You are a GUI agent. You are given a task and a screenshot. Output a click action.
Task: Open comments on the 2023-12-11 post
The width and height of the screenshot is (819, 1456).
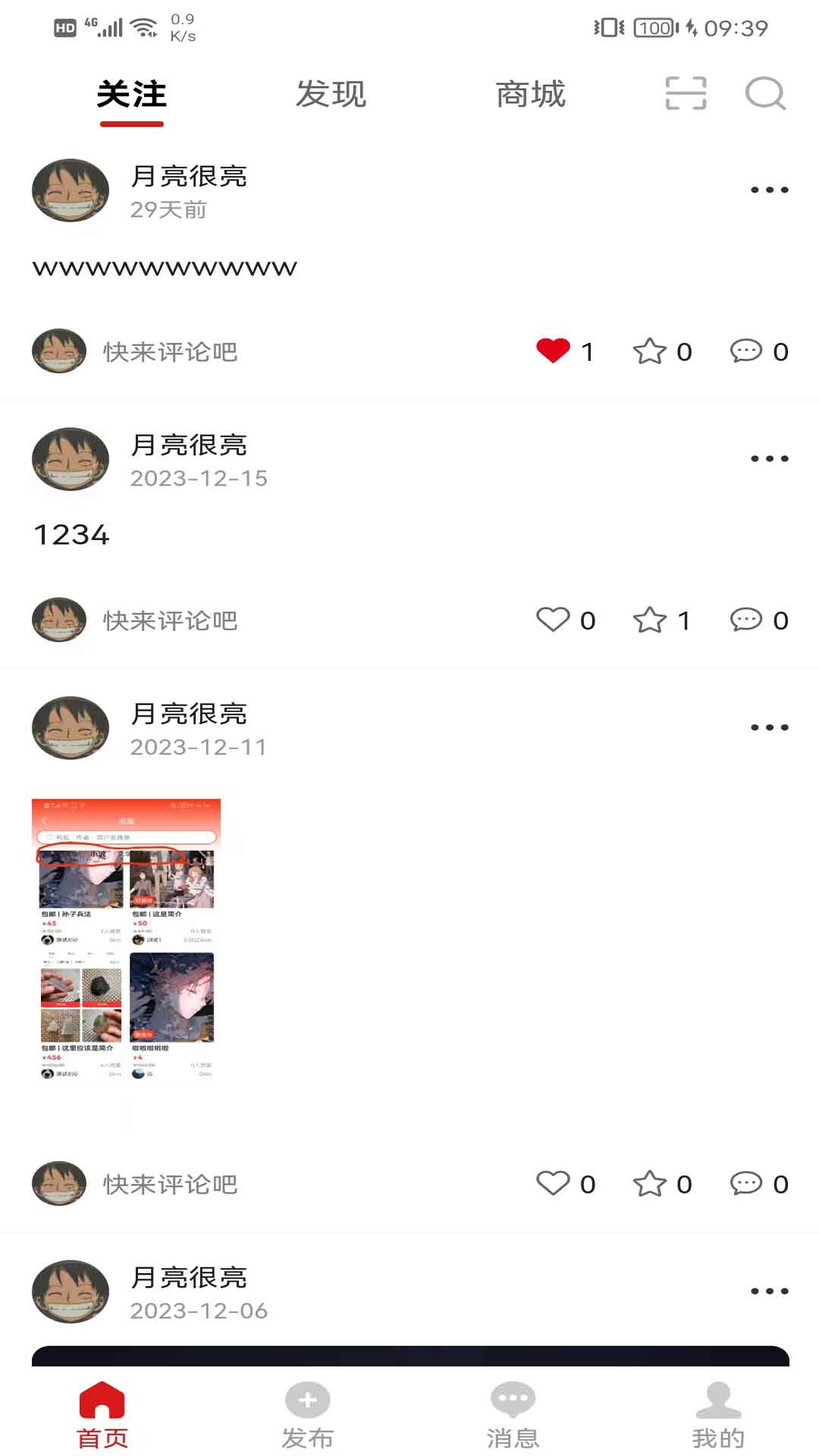pos(746,1184)
